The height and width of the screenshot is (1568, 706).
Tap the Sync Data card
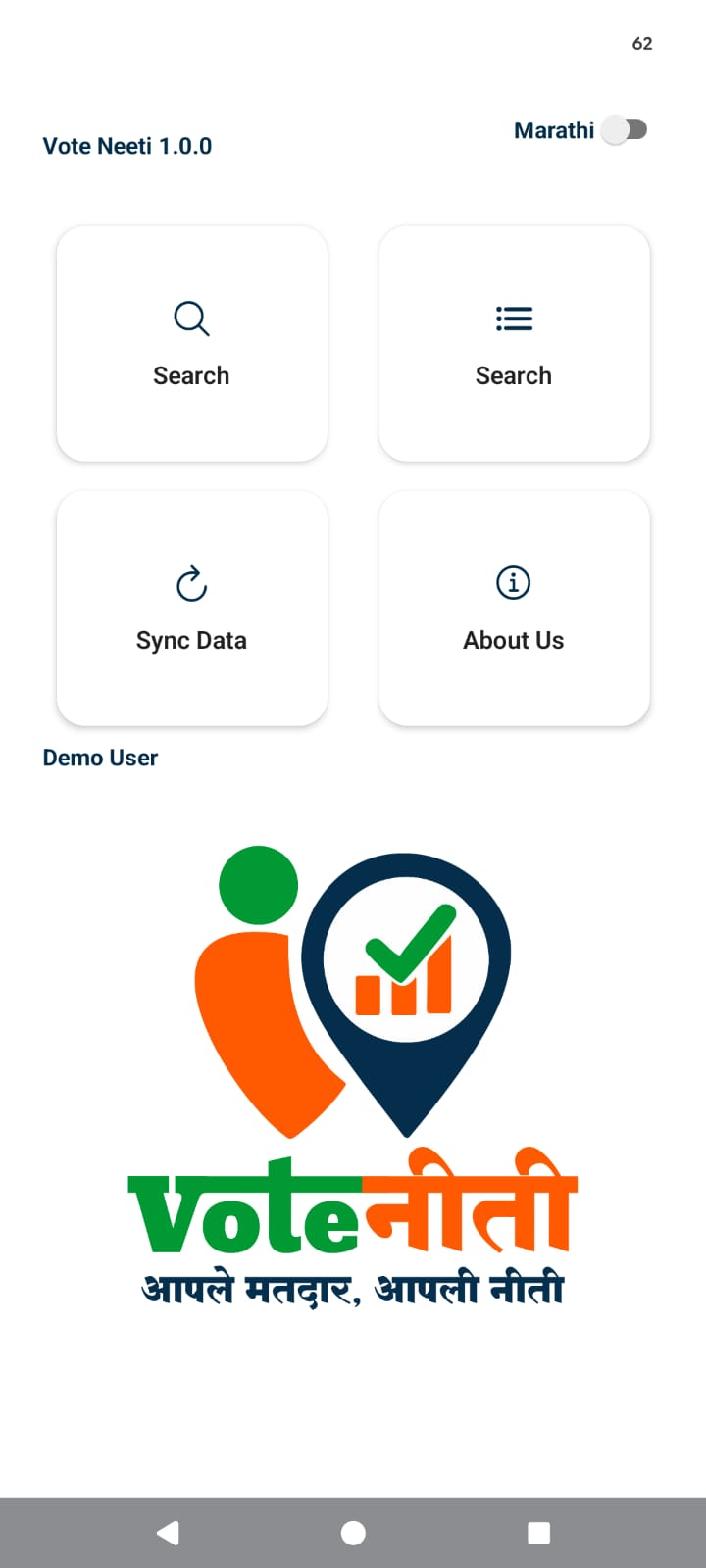pos(192,609)
